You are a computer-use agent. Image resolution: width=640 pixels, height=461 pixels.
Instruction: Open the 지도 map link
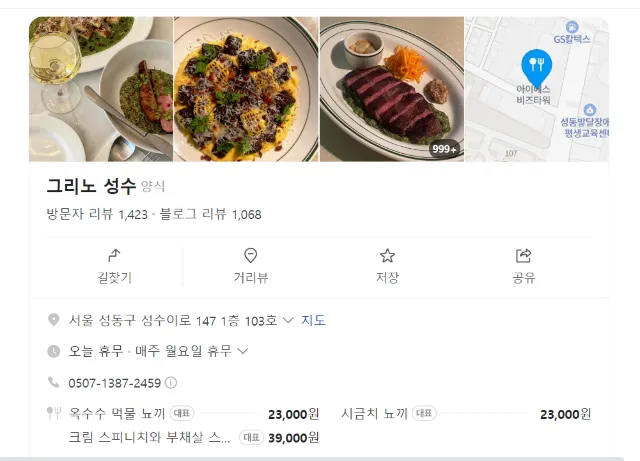click(313, 321)
